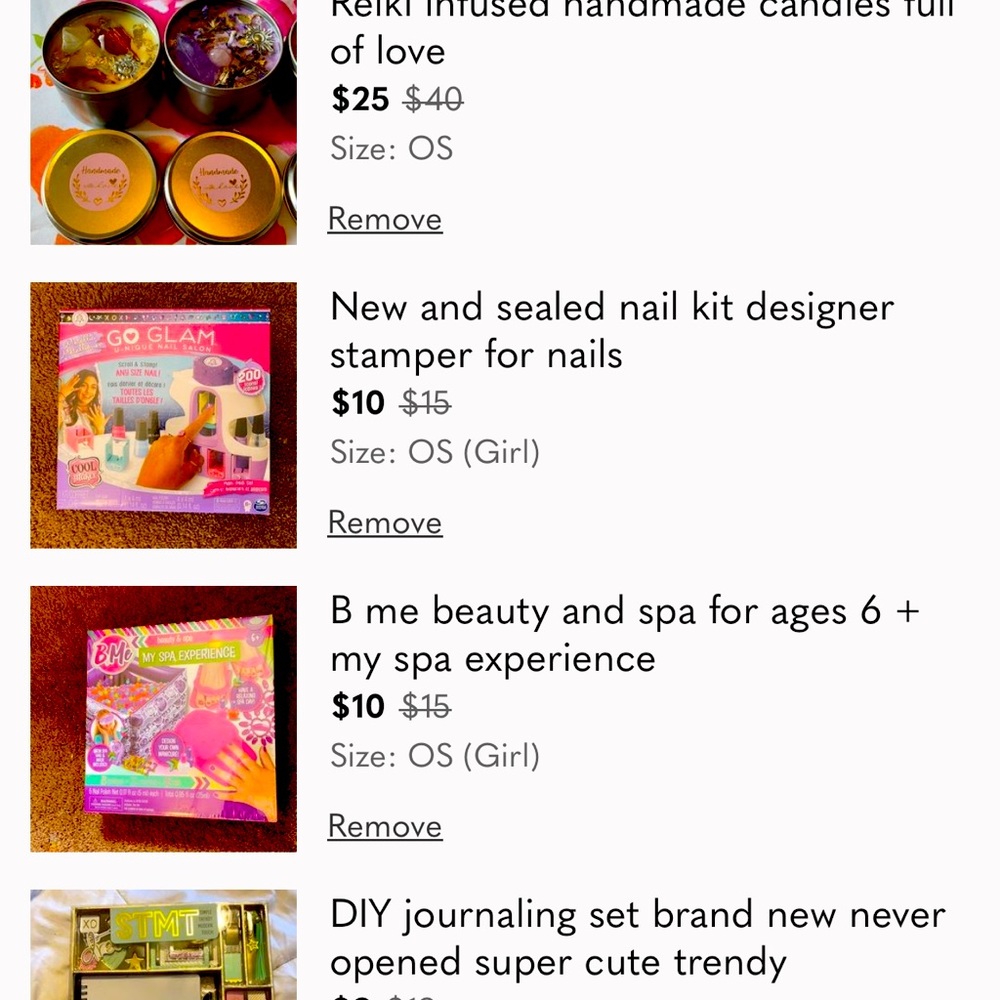Remove the B me beauty and spa item

pyautogui.click(x=385, y=826)
